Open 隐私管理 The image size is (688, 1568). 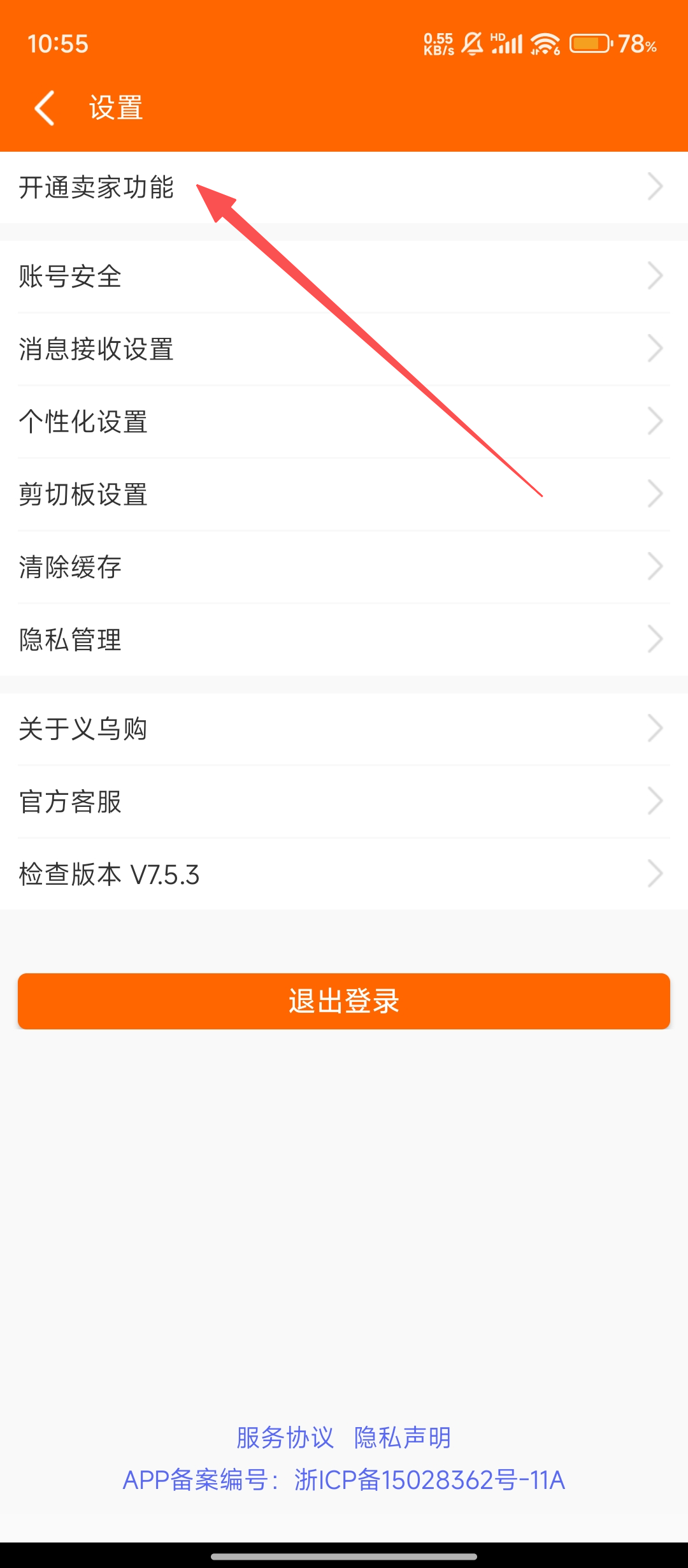[344, 640]
